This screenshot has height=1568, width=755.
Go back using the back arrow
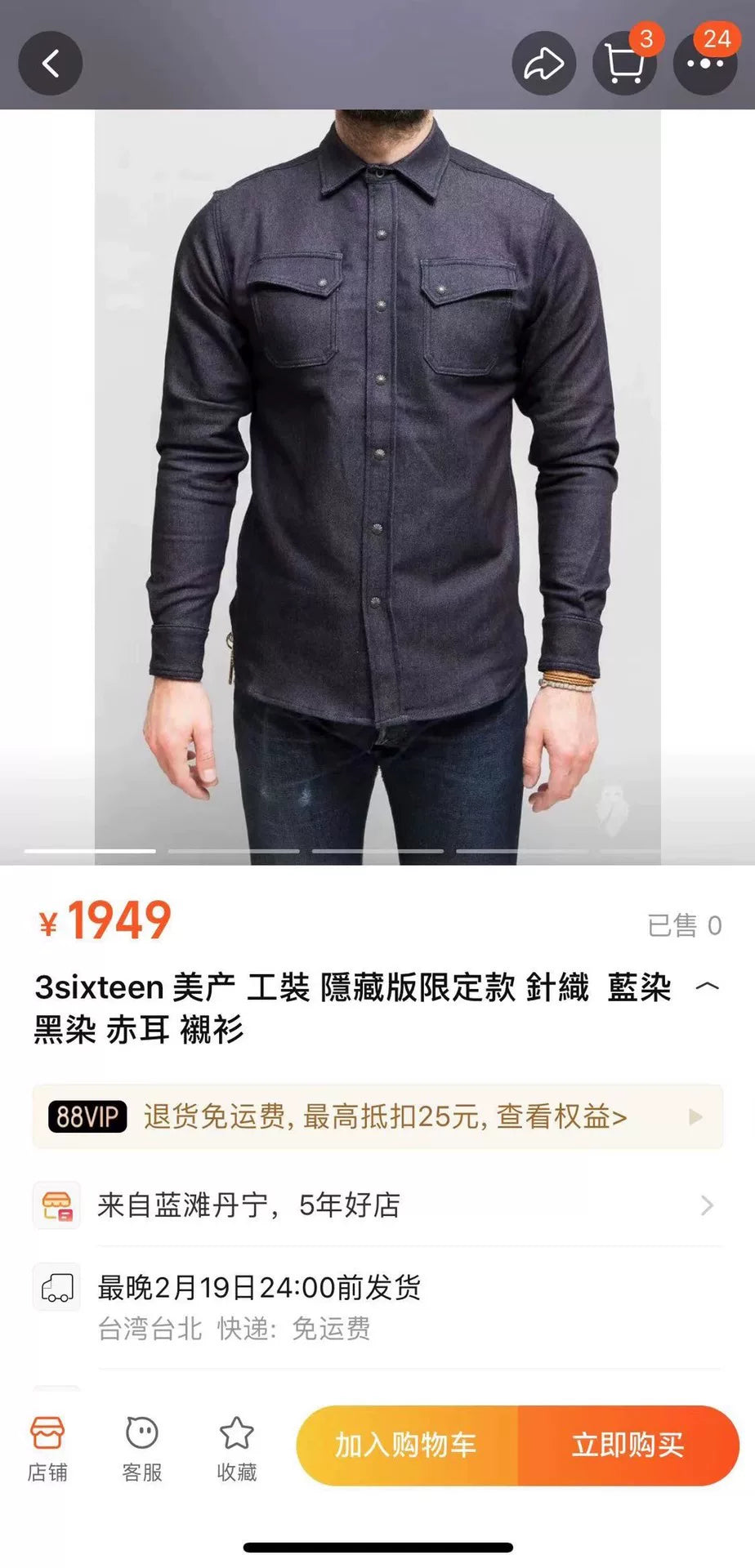pyautogui.click(x=49, y=64)
